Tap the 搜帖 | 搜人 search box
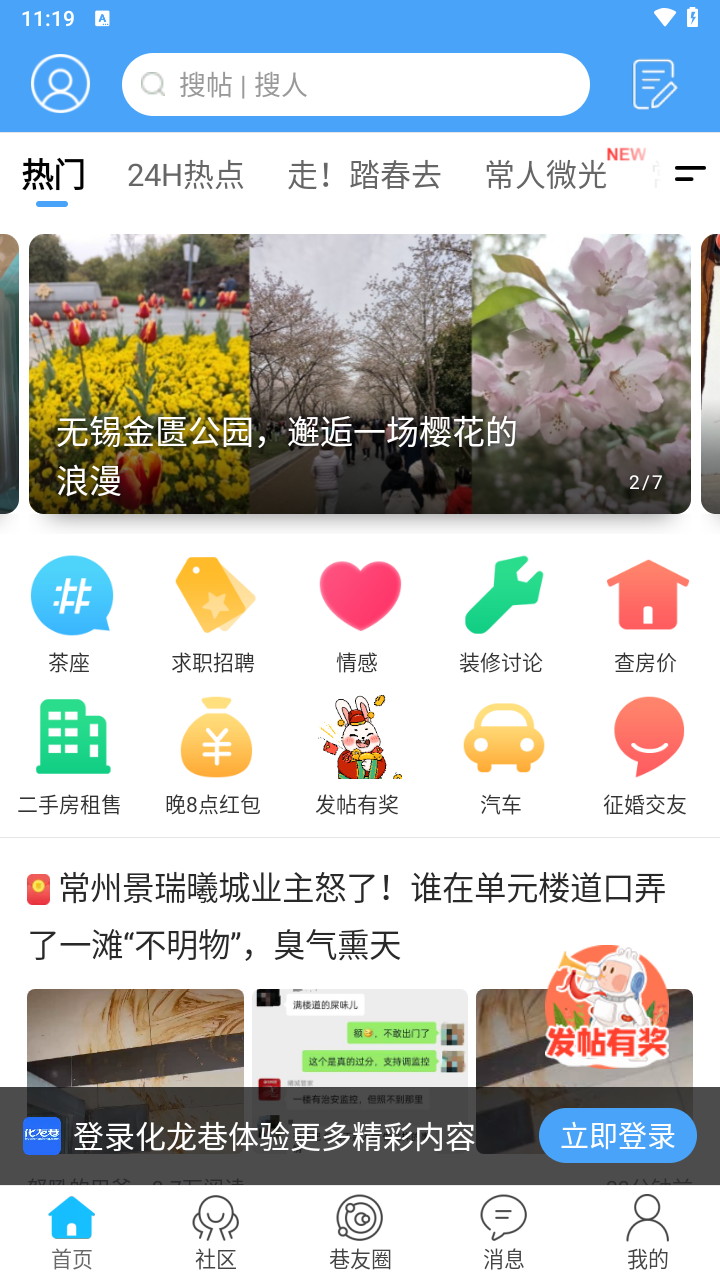The image size is (720, 1280). pos(355,85)
